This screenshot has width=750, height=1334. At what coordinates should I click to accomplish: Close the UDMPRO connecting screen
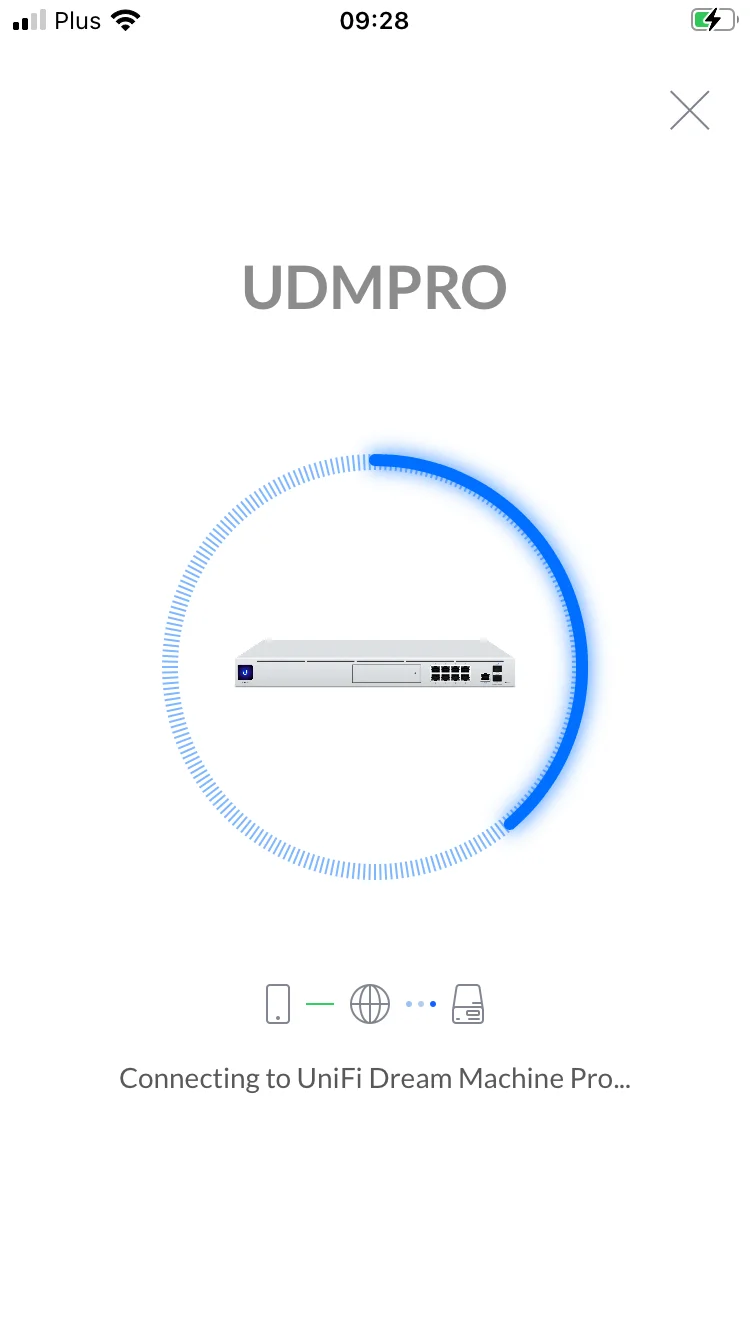(x=689, y=111)
